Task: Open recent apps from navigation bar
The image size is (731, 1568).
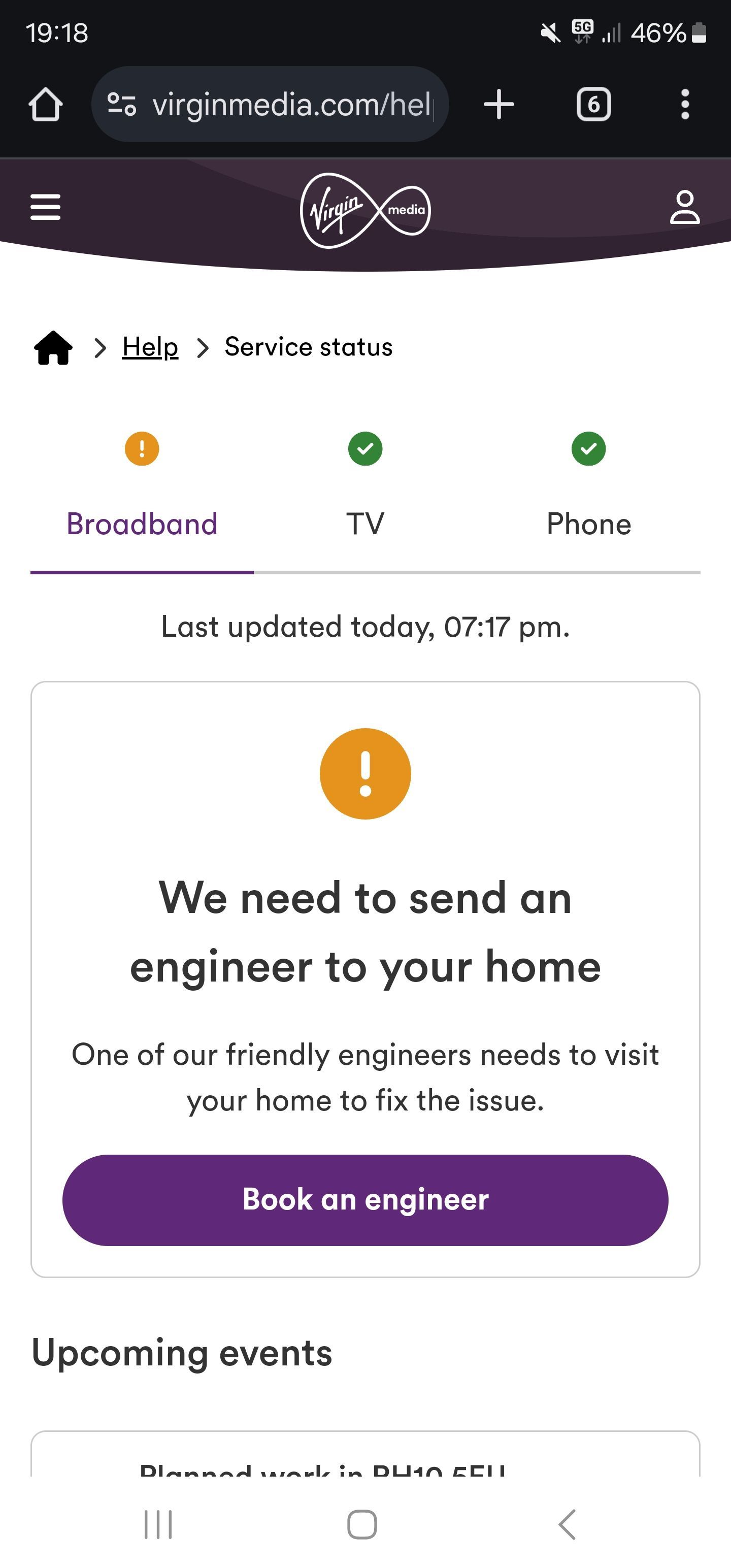Action: click(x=158, y=1524)
